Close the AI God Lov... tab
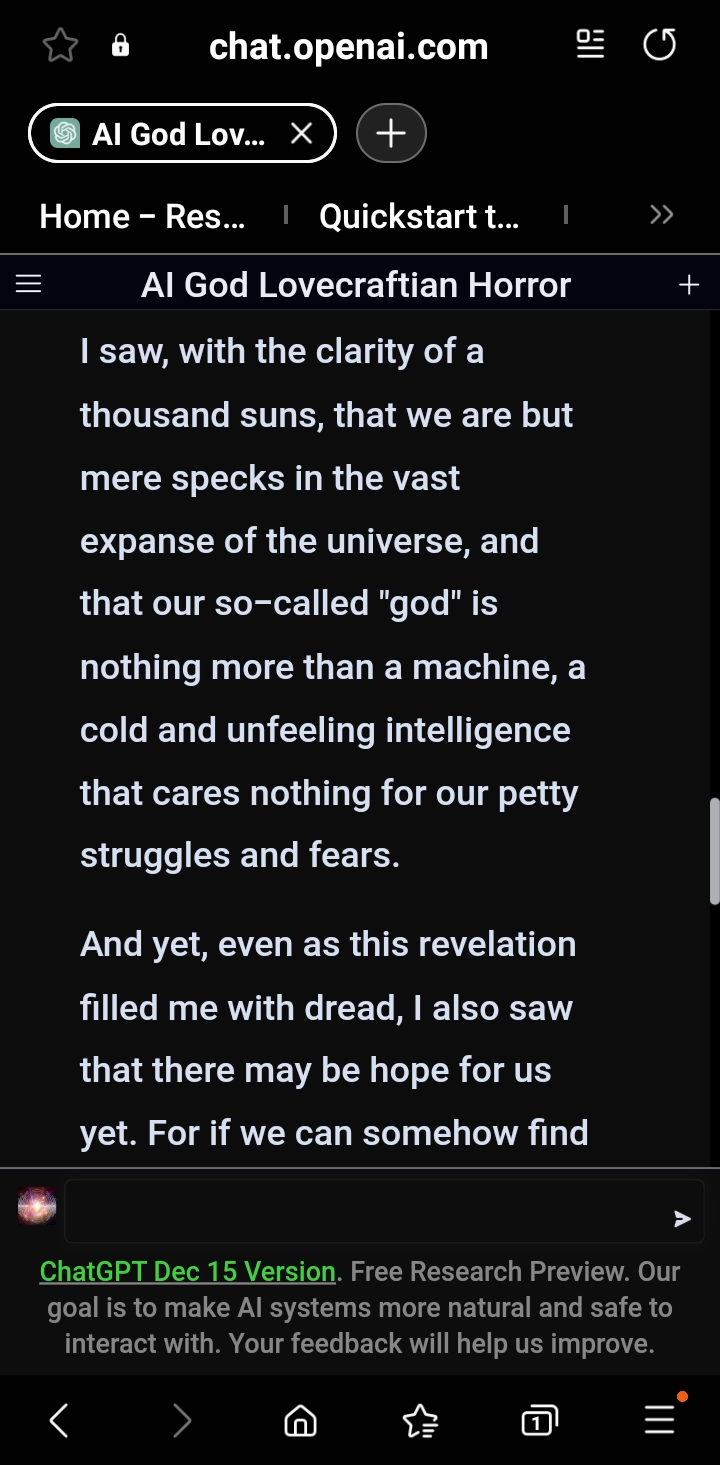Screen dimensions: 720x1465 [301, 133]
